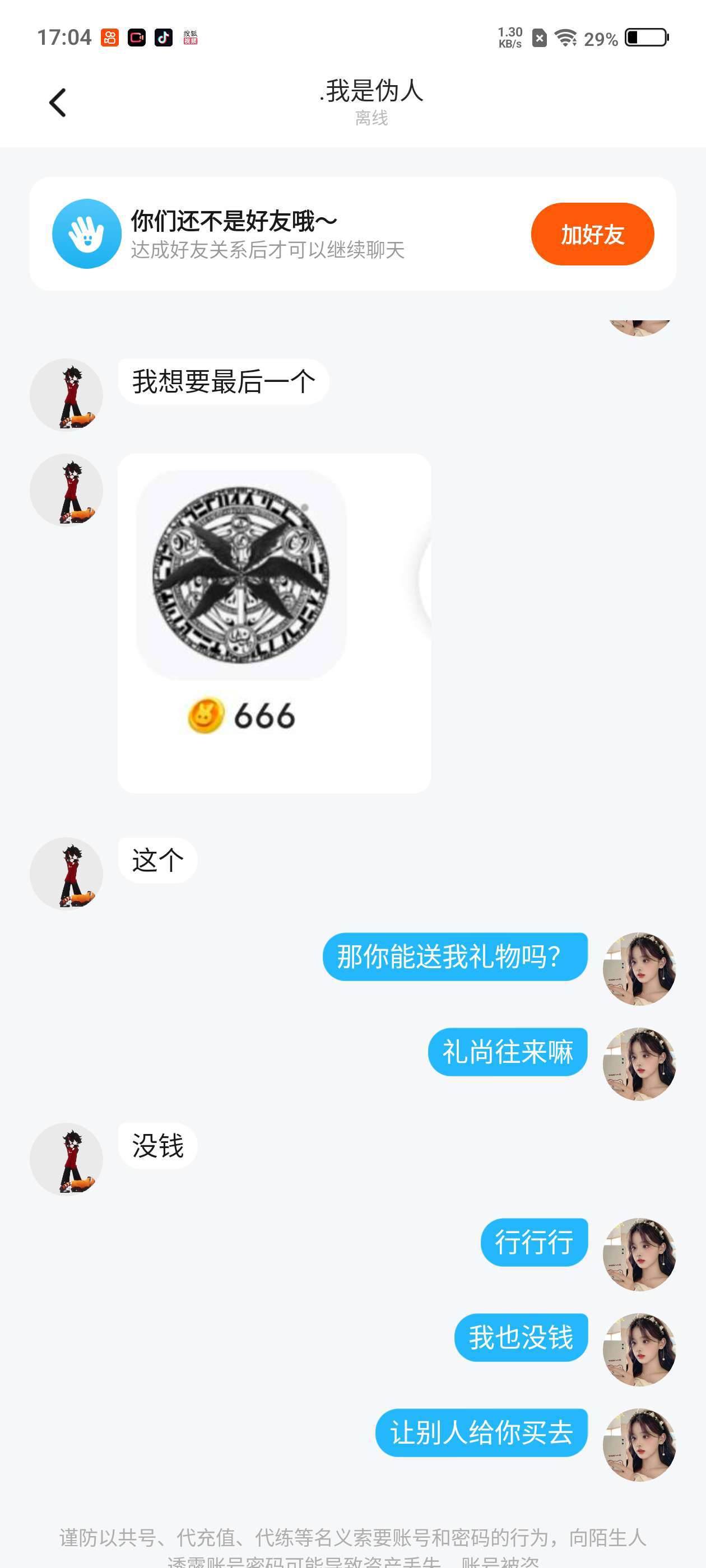Image resolution: width=706 pixels, height=1568 pixels.
Task: Open sender's avatar beside 我想要最后一个
Action: pos(66,395)
